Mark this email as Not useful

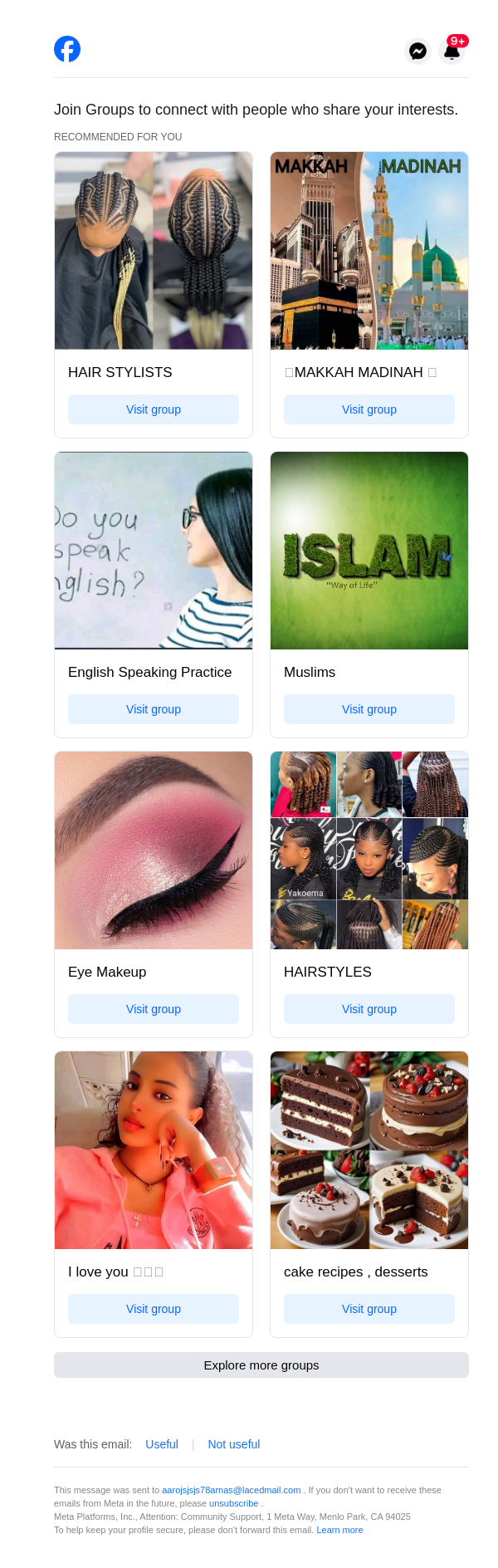(x=234, y=1444)
